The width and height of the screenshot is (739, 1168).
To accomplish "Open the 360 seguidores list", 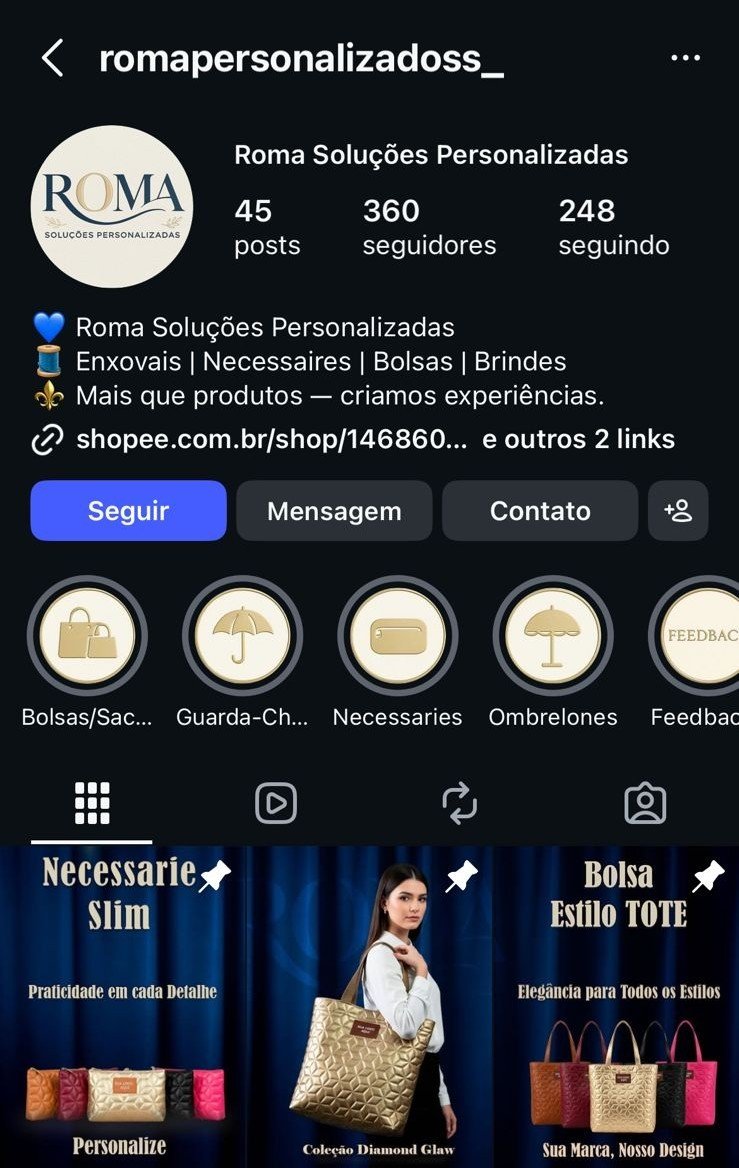I will click(428, 227).
